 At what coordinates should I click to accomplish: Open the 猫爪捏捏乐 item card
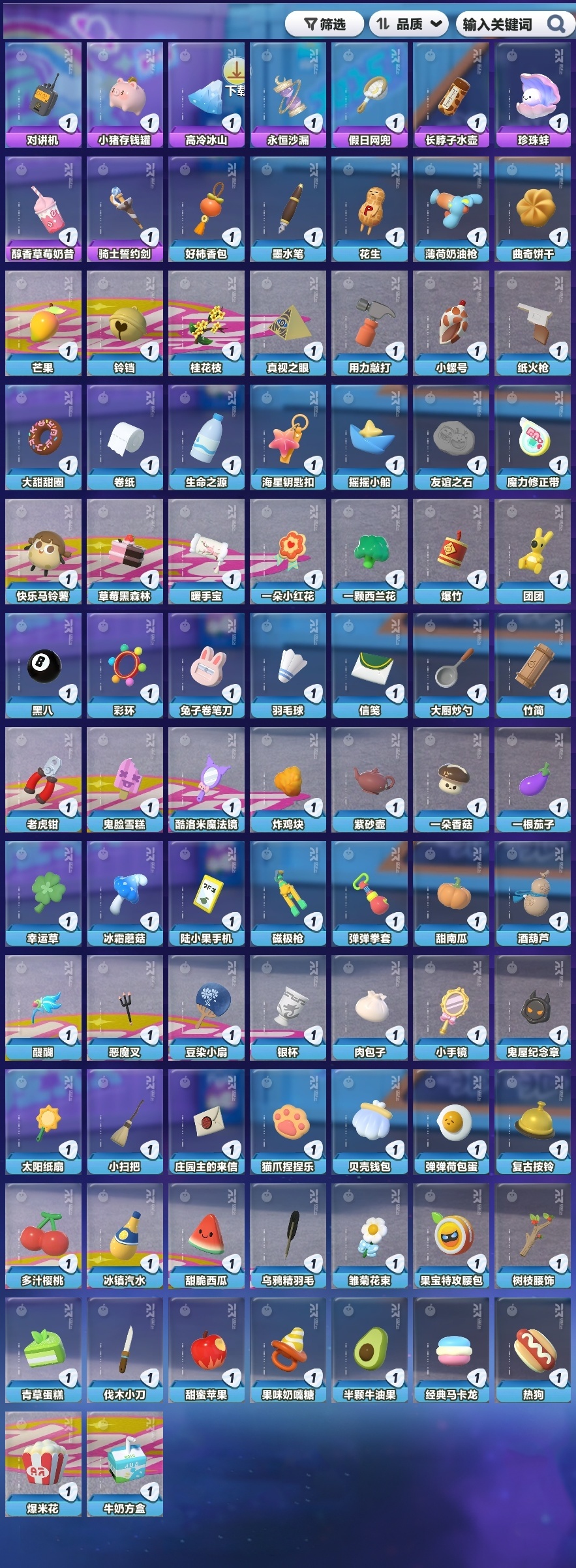(x=288, y=1121)
